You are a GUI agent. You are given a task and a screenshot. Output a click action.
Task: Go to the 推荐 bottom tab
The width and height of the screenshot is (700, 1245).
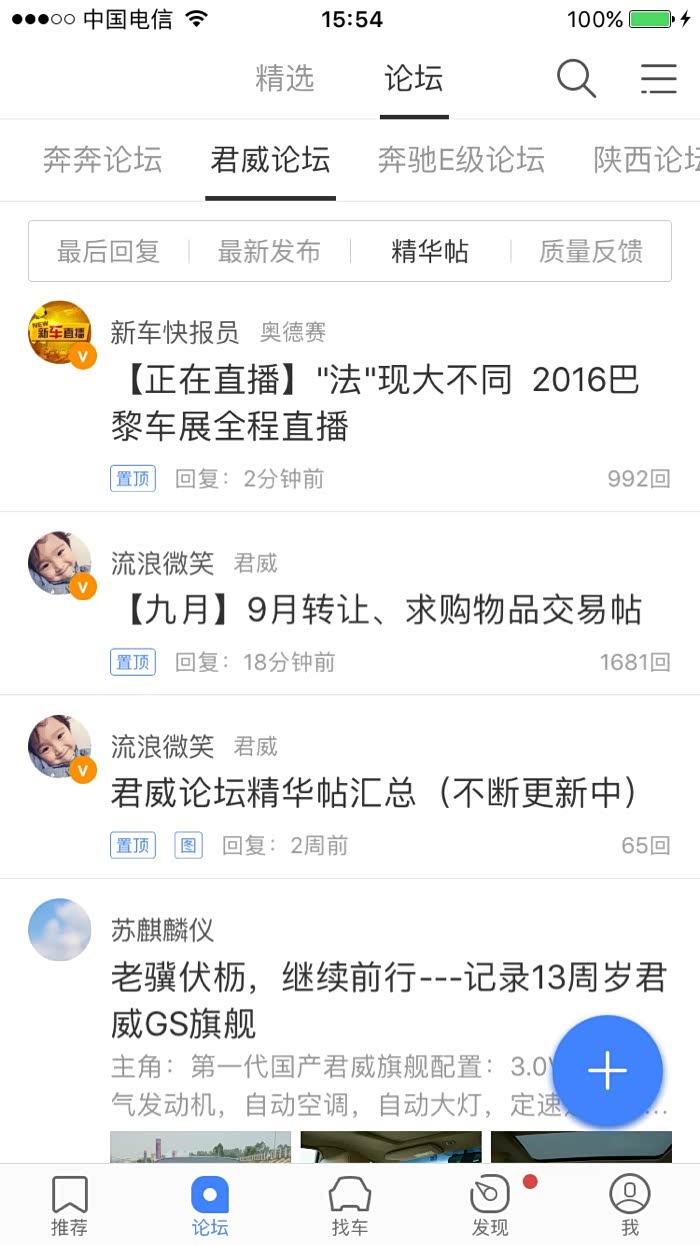point(70,1205)
